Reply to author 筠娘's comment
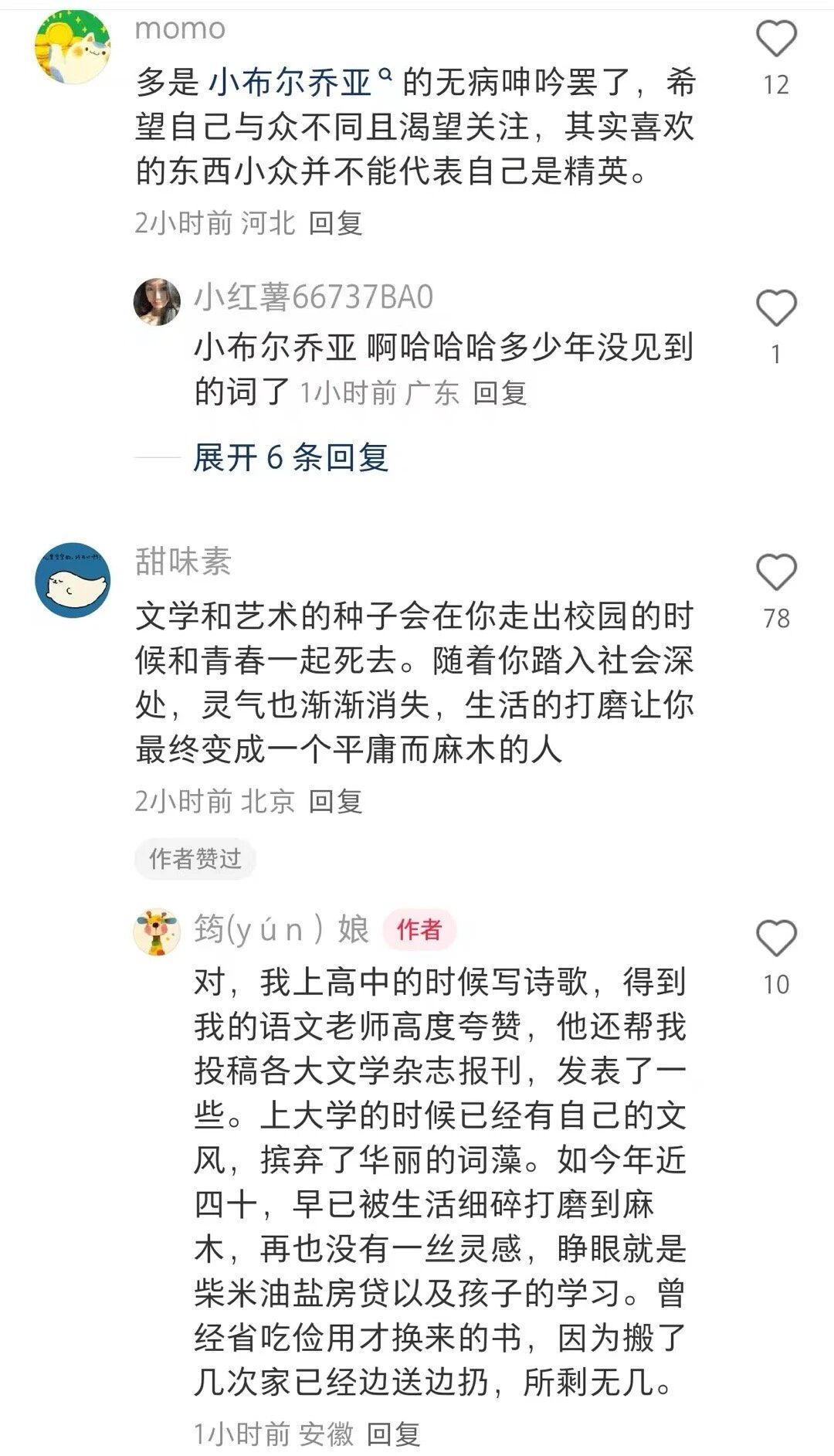The width and height of the screenshot is (834, 1456). coord(393,1434)
